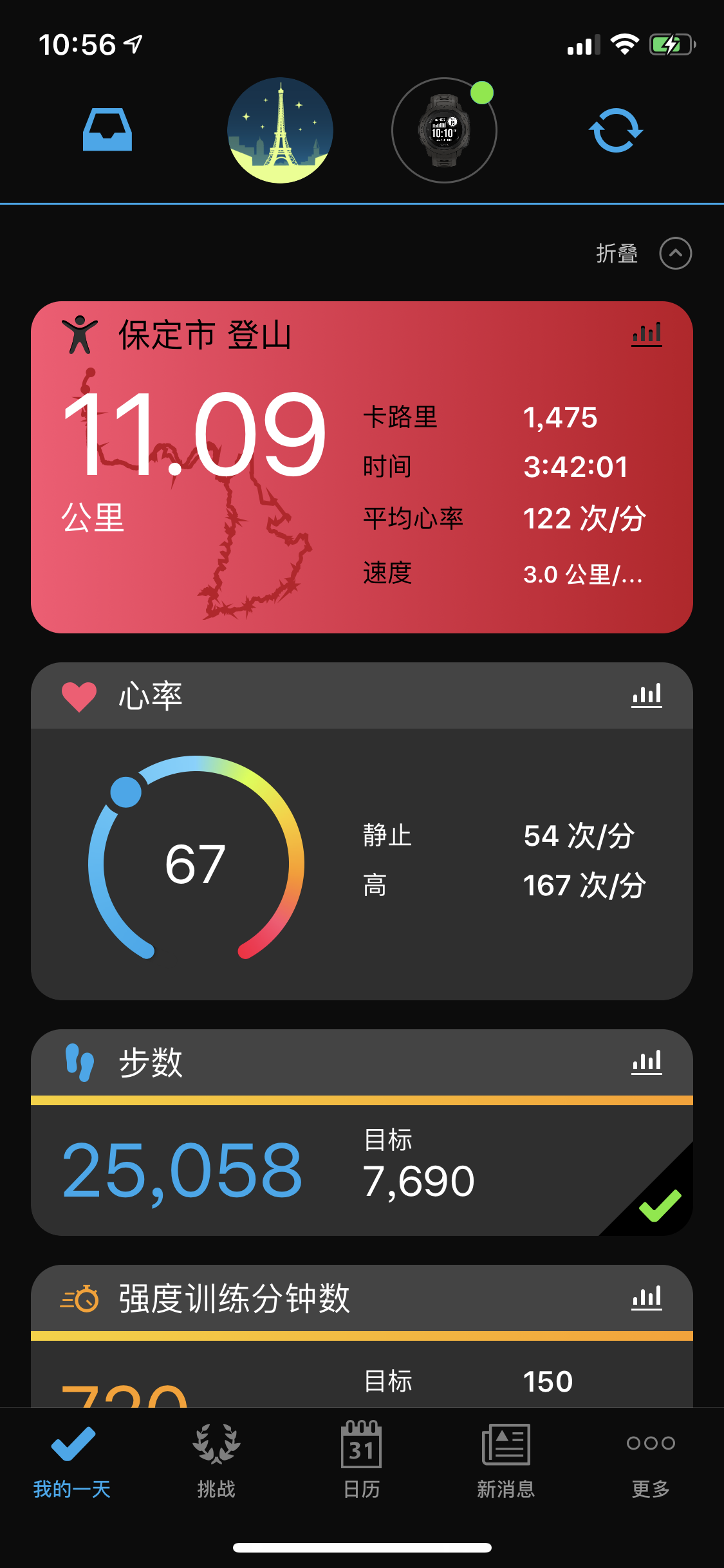Viewport: 724px width, 1568px height.
Task: View chart icon in 步数 card
Action: [x=647, y=1063]
